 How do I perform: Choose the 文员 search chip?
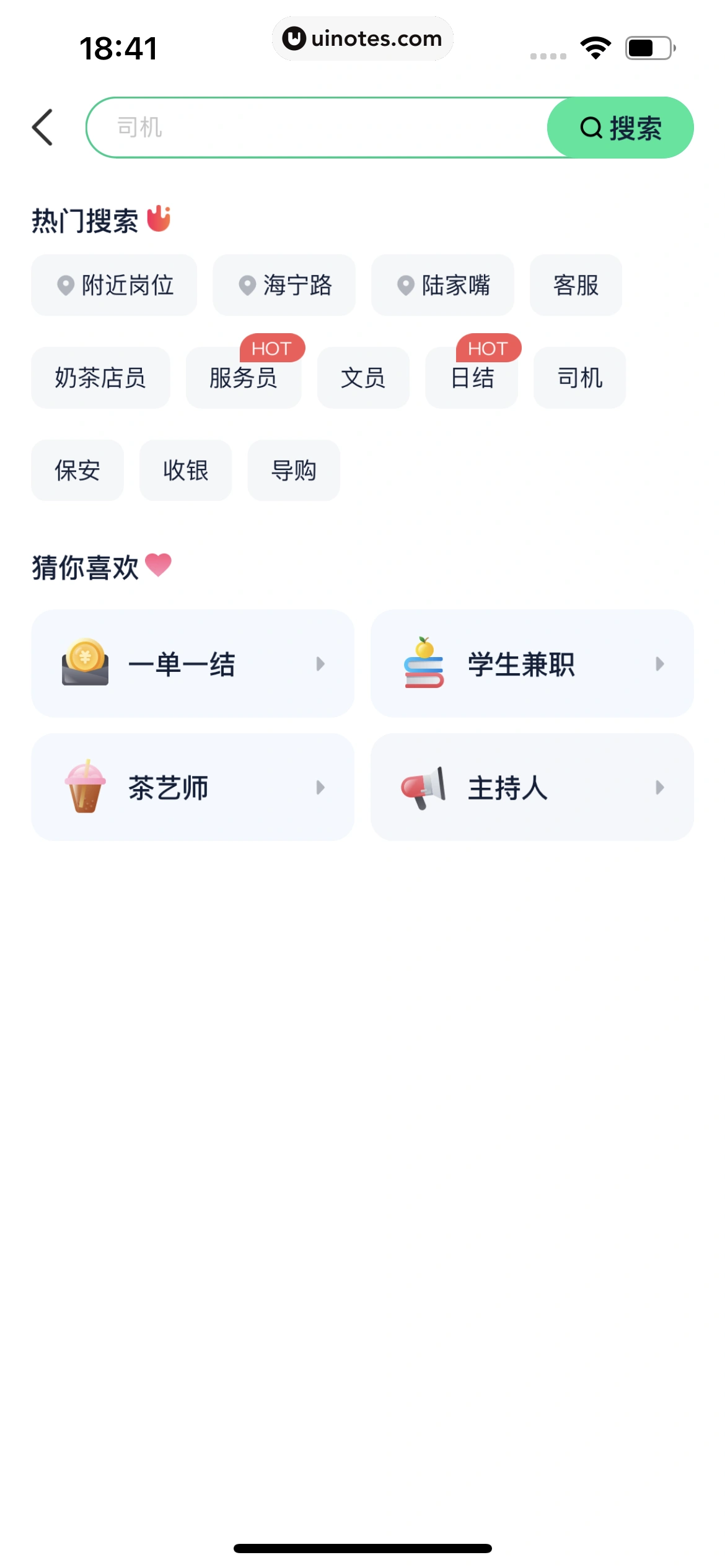point(363,378)
